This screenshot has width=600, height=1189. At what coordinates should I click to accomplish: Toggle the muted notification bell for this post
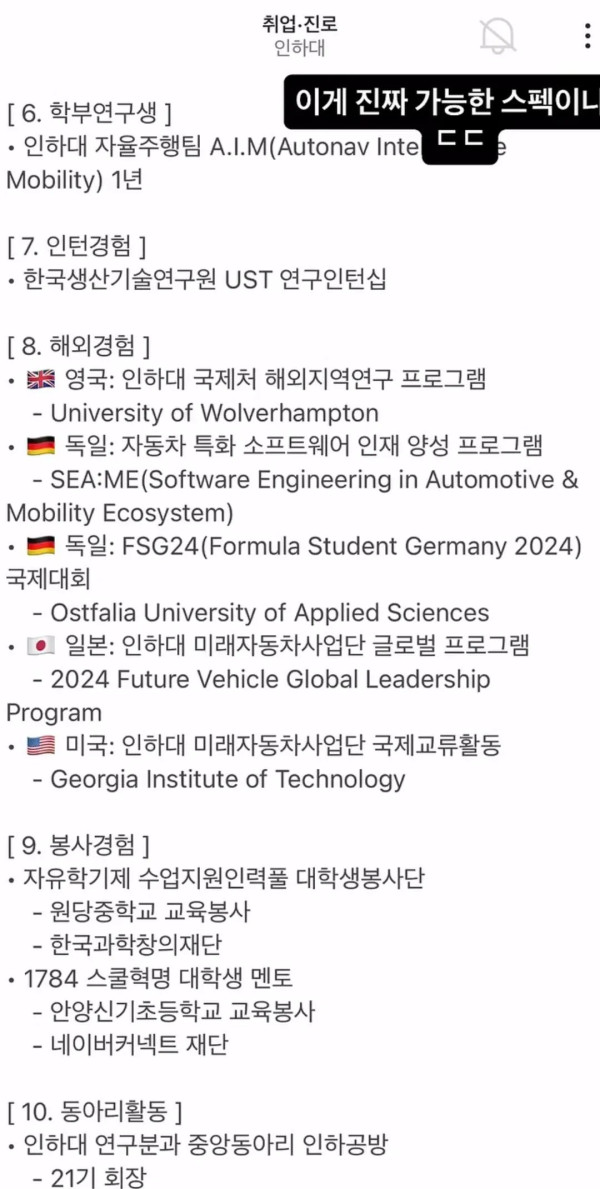(498, 35)
